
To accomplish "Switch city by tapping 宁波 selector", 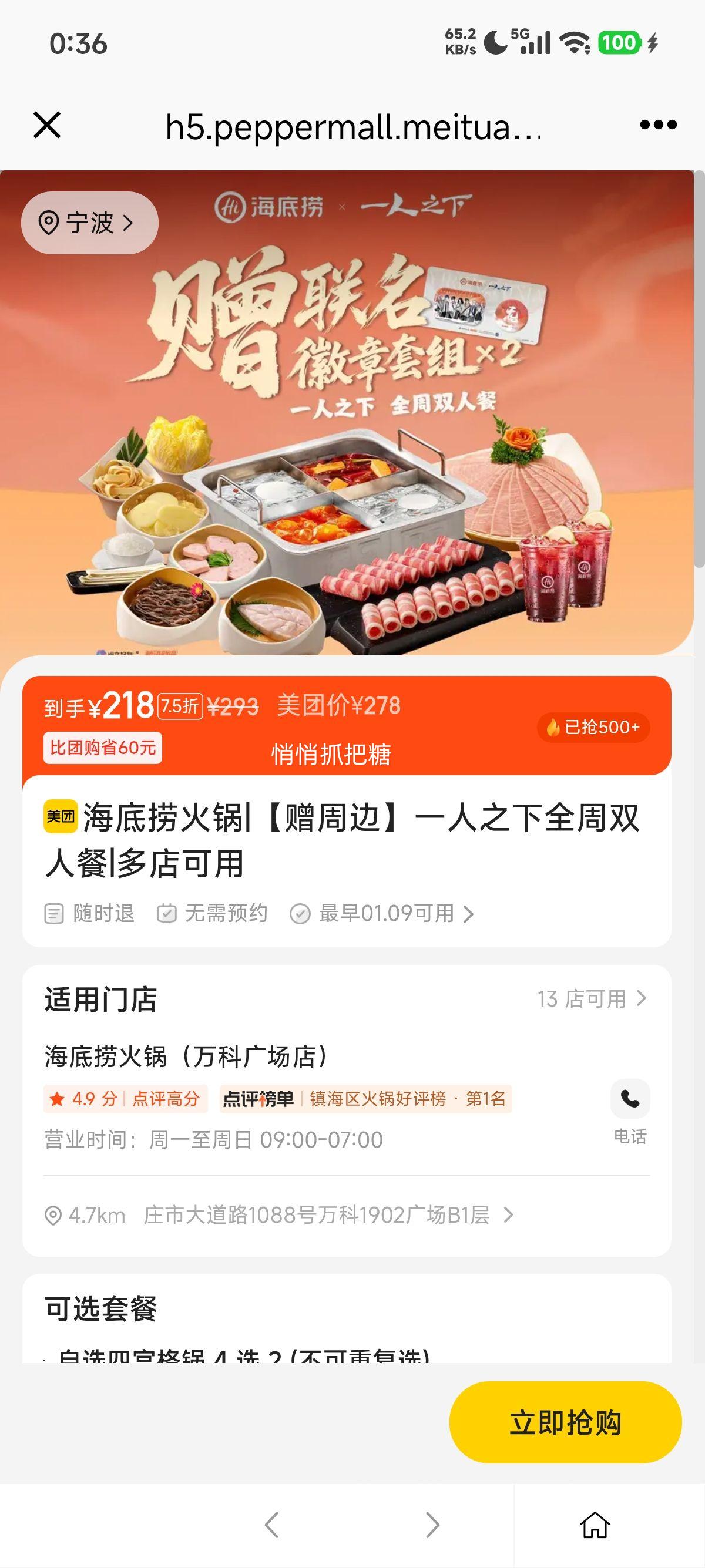I will 88,222.
